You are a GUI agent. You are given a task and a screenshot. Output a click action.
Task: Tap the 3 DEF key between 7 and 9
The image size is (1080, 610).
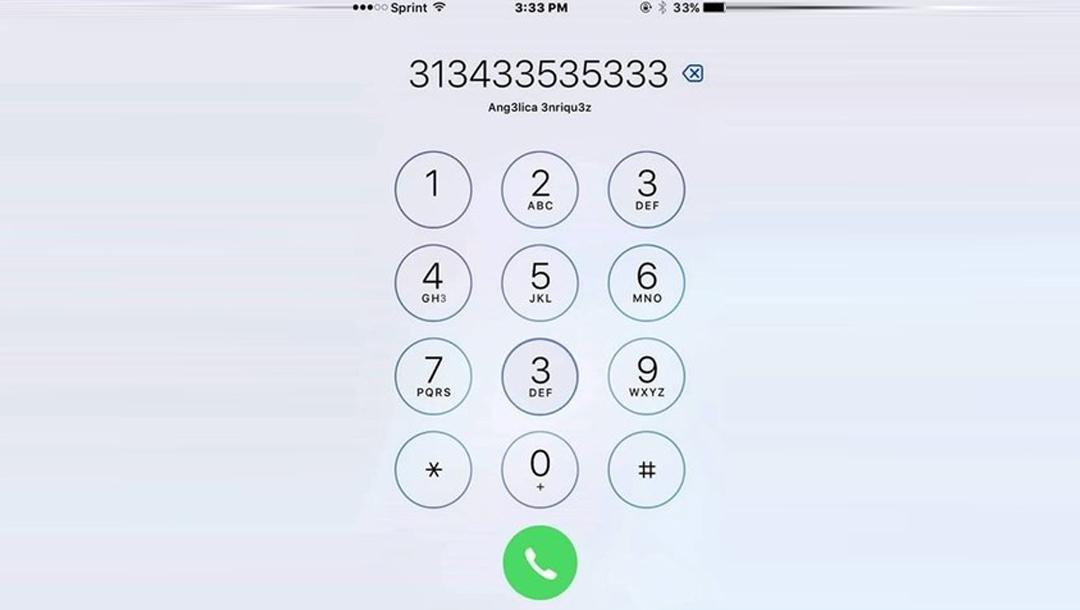click(540, 376)
